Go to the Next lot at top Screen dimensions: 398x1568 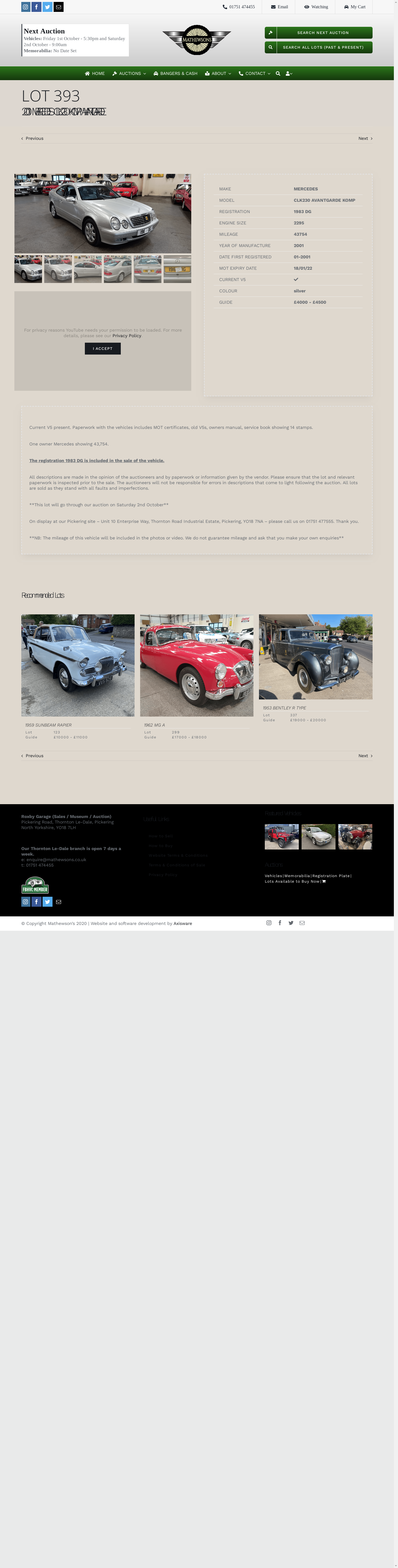click(365, 138)
